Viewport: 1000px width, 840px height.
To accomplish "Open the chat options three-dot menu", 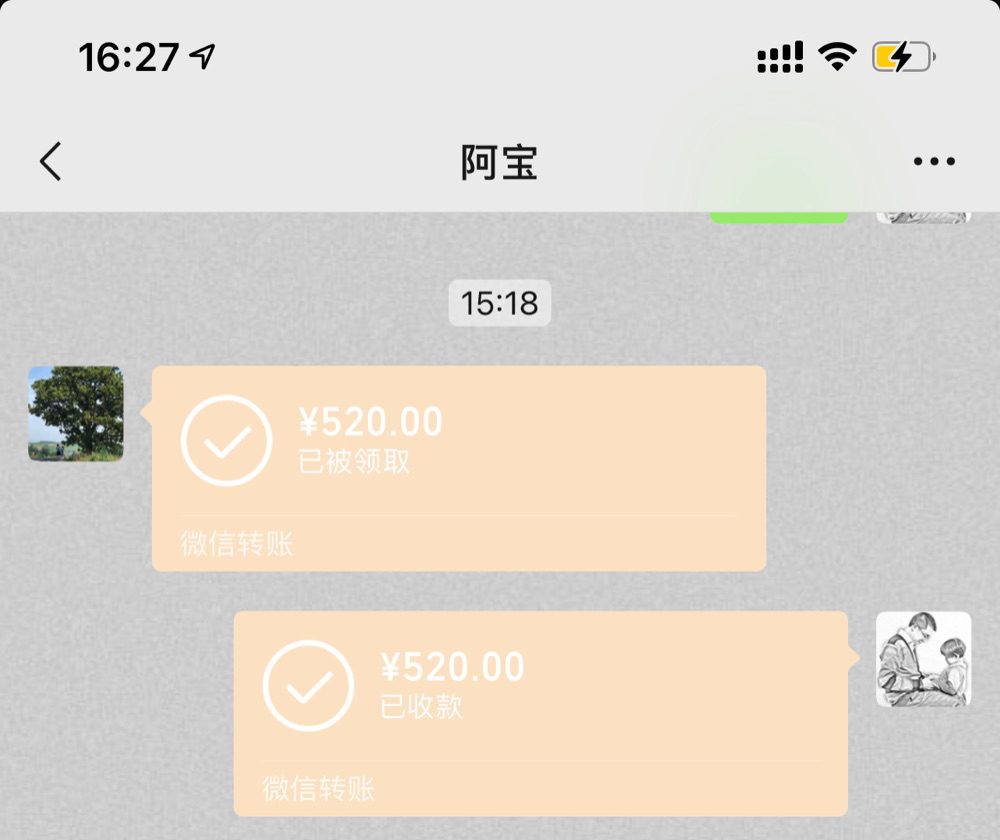I will click(934, 161).
